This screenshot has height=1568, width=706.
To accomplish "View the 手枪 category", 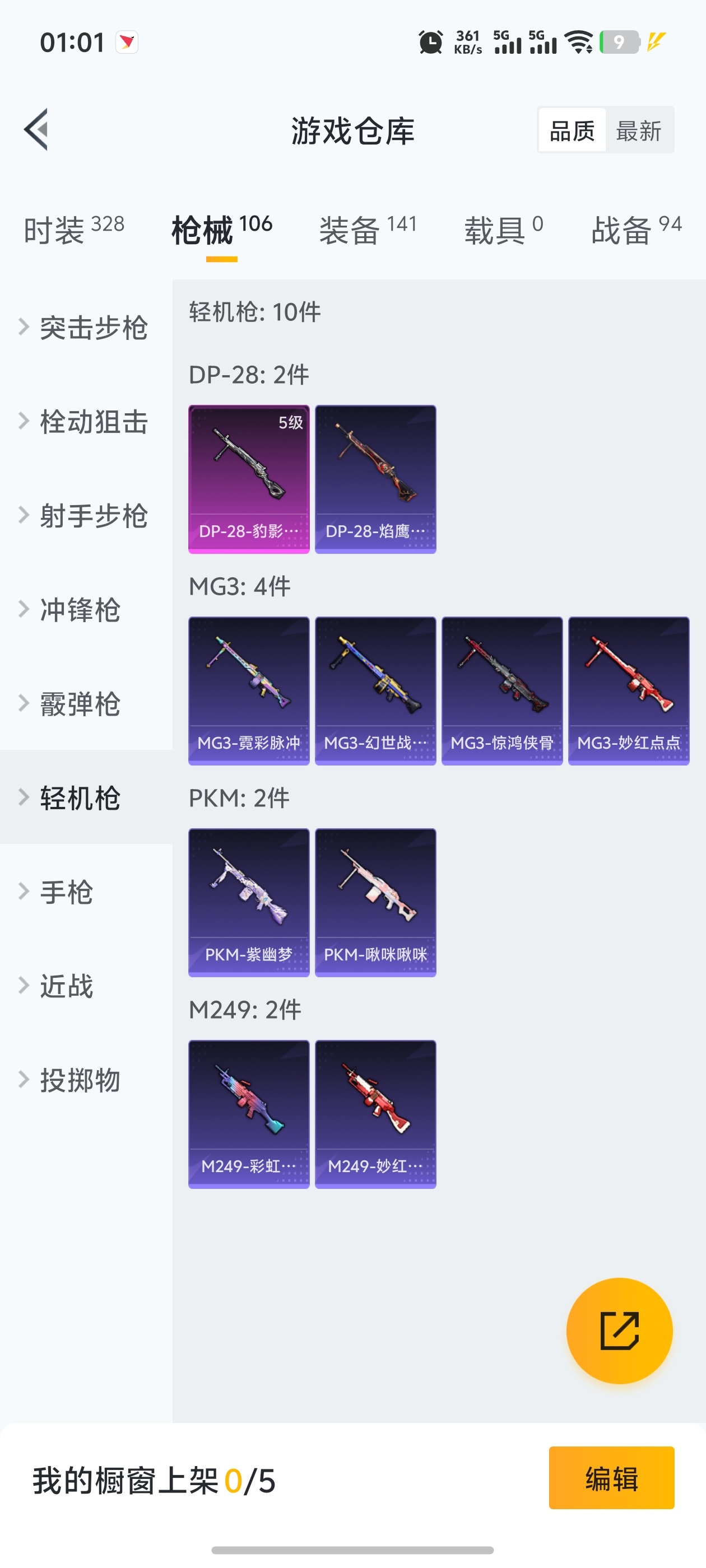I will [66, 892].
